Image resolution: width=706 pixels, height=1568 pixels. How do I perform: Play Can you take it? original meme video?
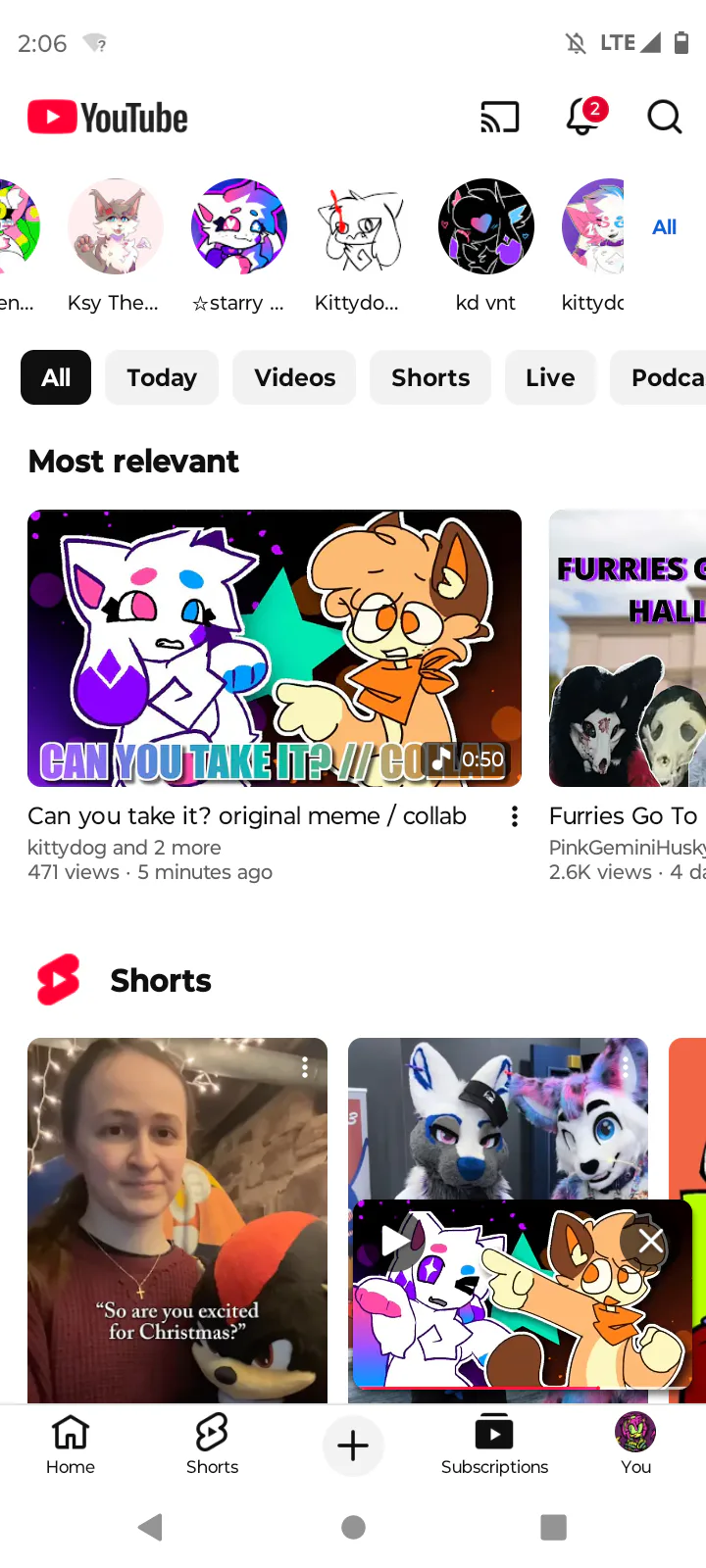[x=275, y=648]
